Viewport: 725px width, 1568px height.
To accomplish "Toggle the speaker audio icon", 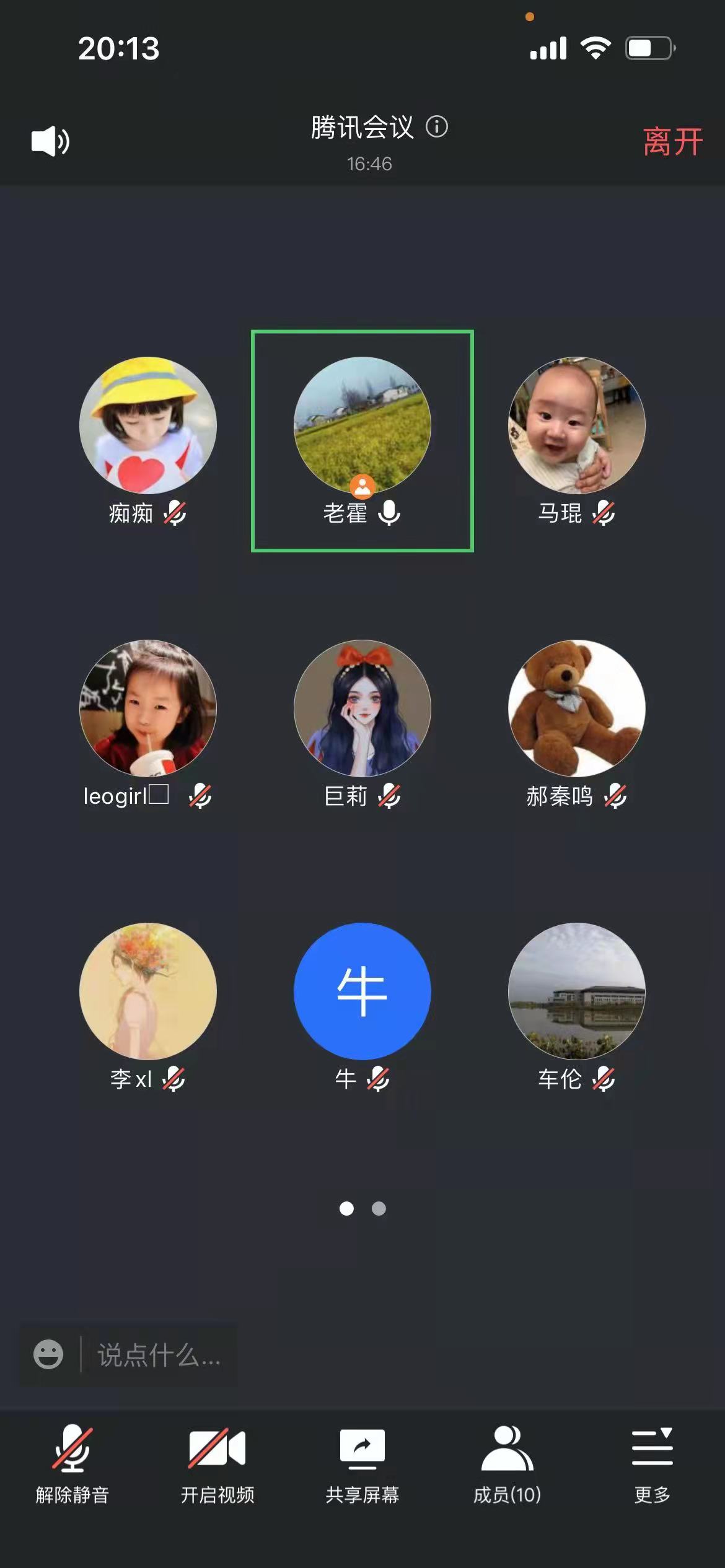I will coord(50,141).
